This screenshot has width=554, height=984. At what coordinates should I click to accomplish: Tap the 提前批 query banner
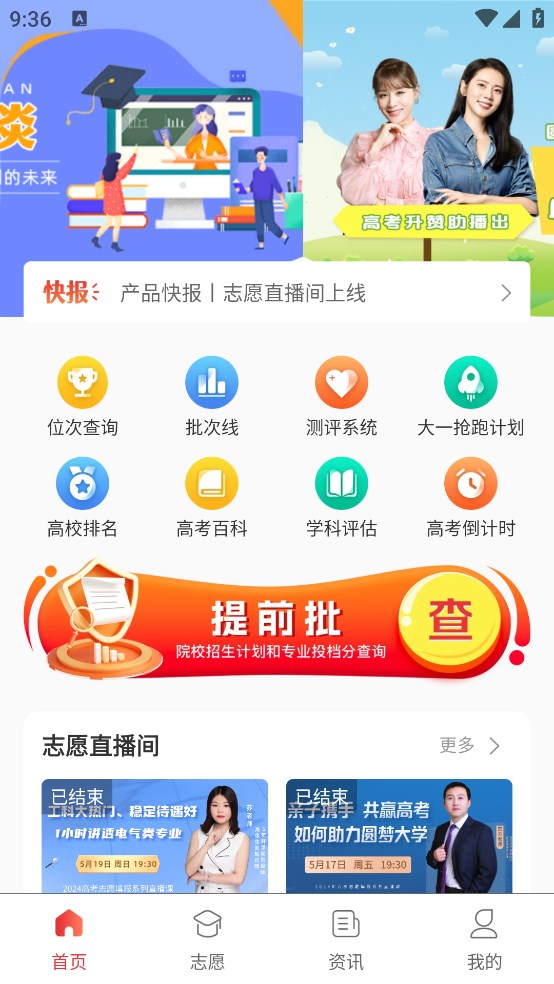coord(277,619)
